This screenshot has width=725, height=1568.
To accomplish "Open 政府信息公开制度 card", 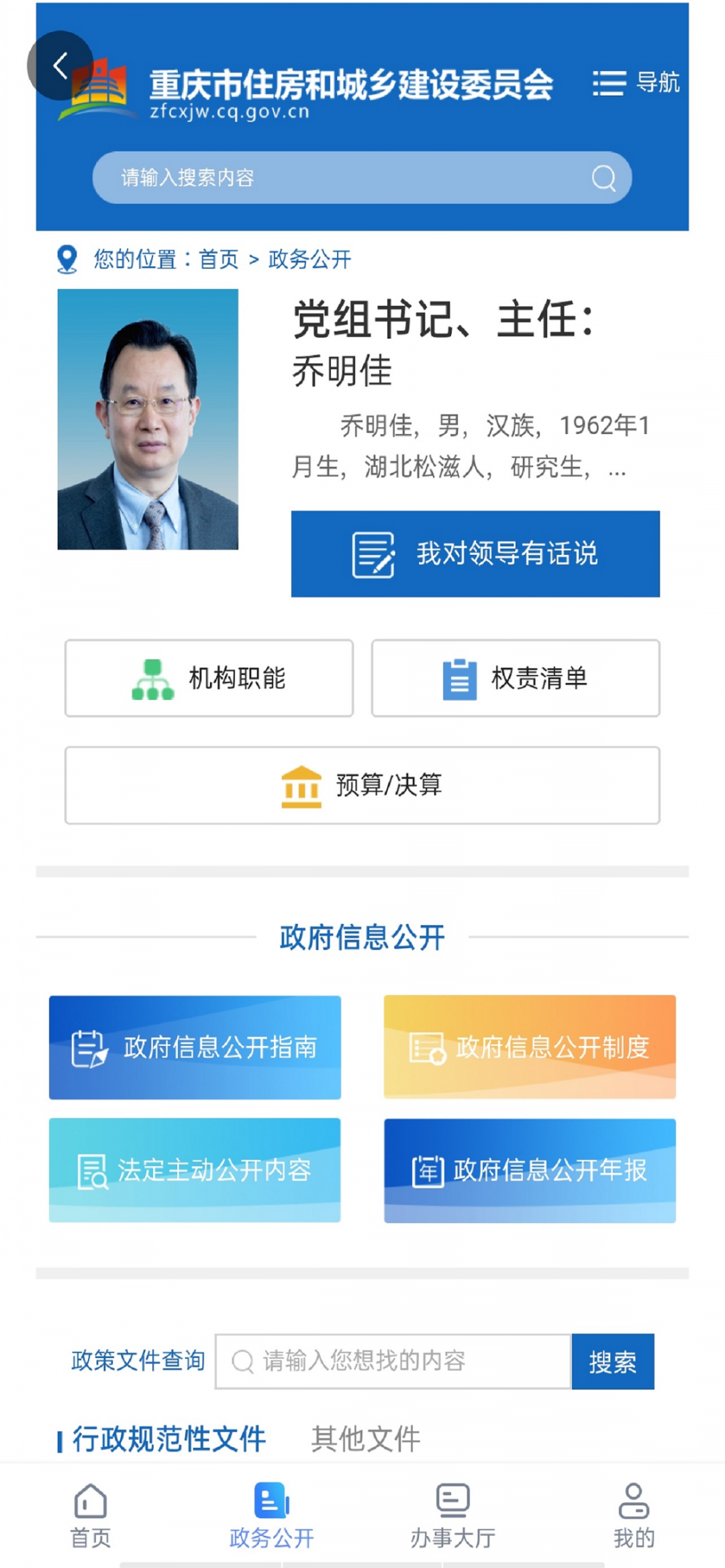I will pyautogui.click(x=530, y=1047).
